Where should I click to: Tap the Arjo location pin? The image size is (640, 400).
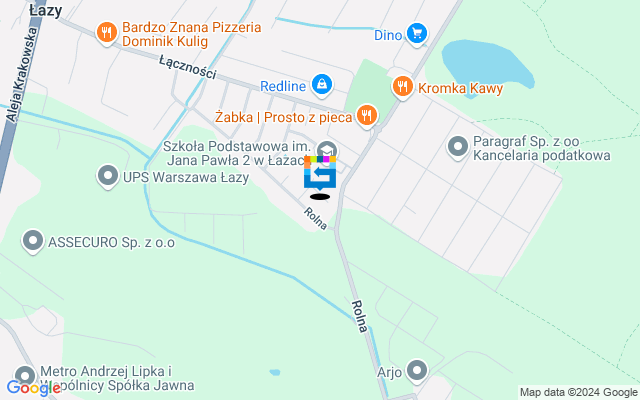coord(417,372)
